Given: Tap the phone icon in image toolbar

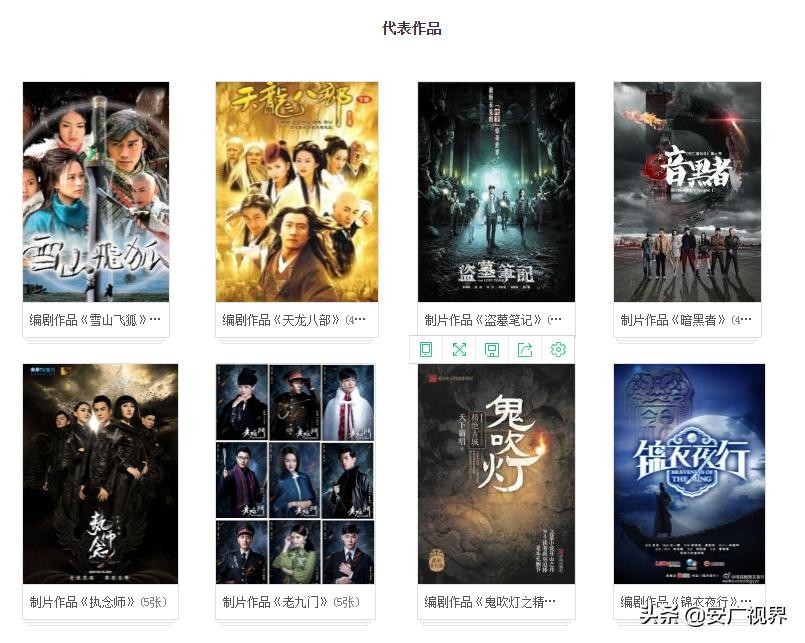Looking at the screenshot, I should click(426, 349).
